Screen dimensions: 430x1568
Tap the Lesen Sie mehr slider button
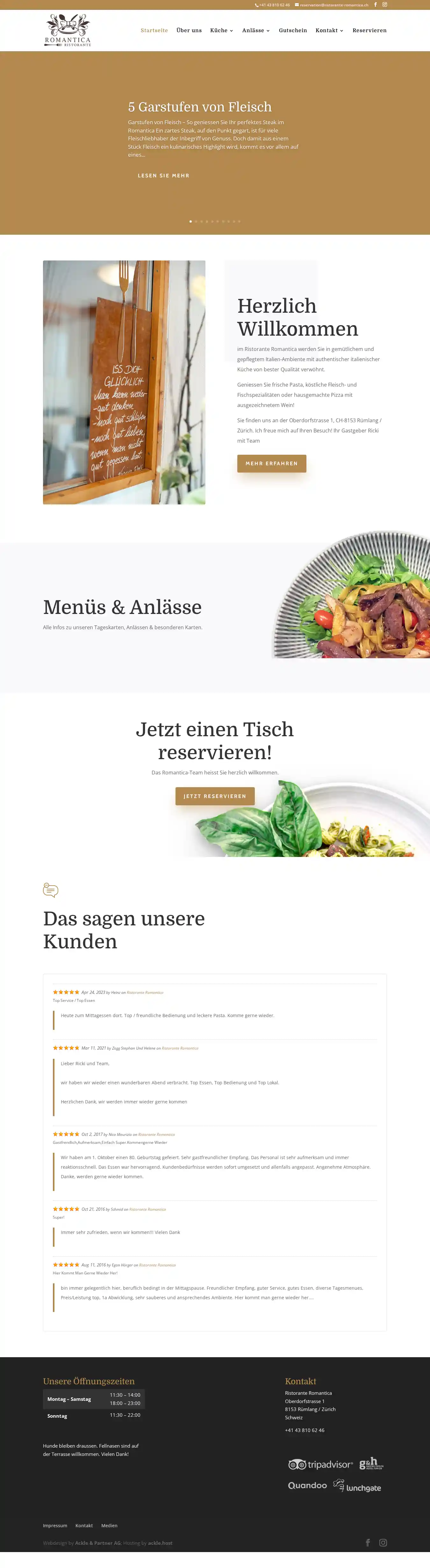163,175
